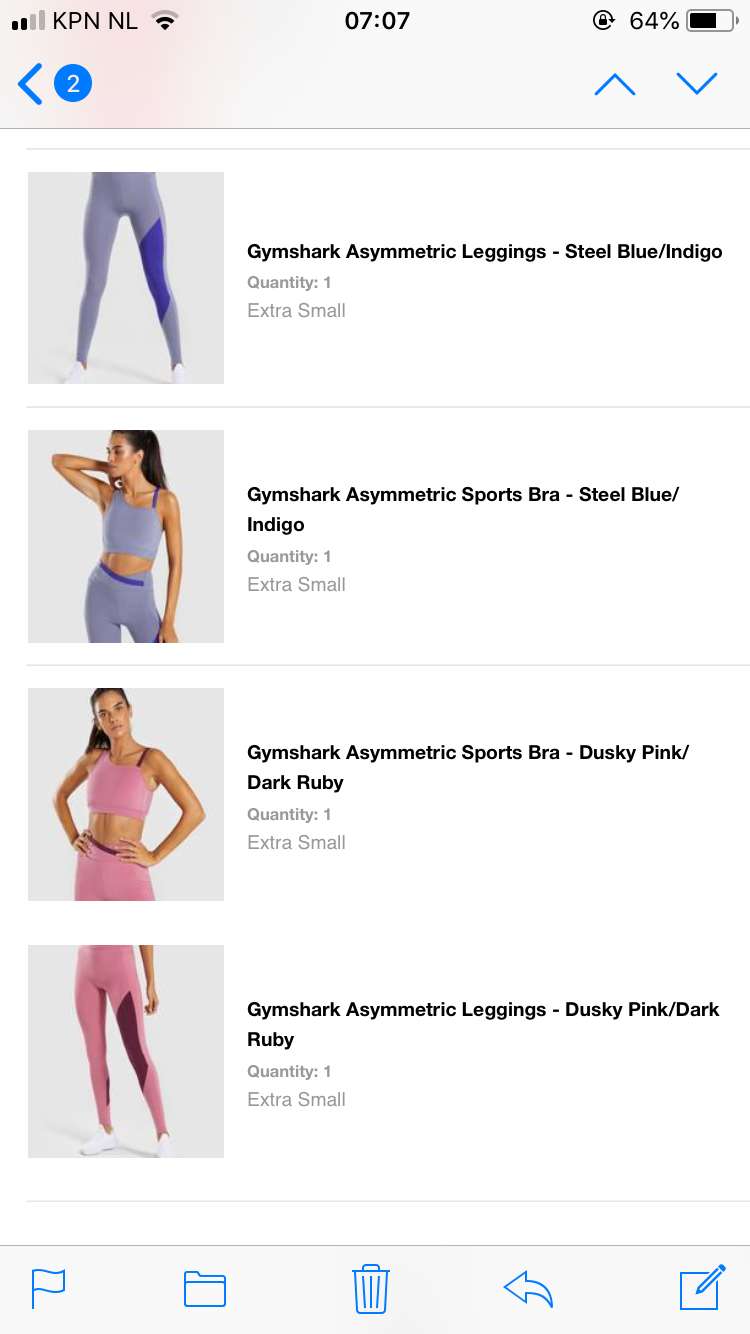Move this email to a folder
The image size is (750, 1334).
point(205,1288)
